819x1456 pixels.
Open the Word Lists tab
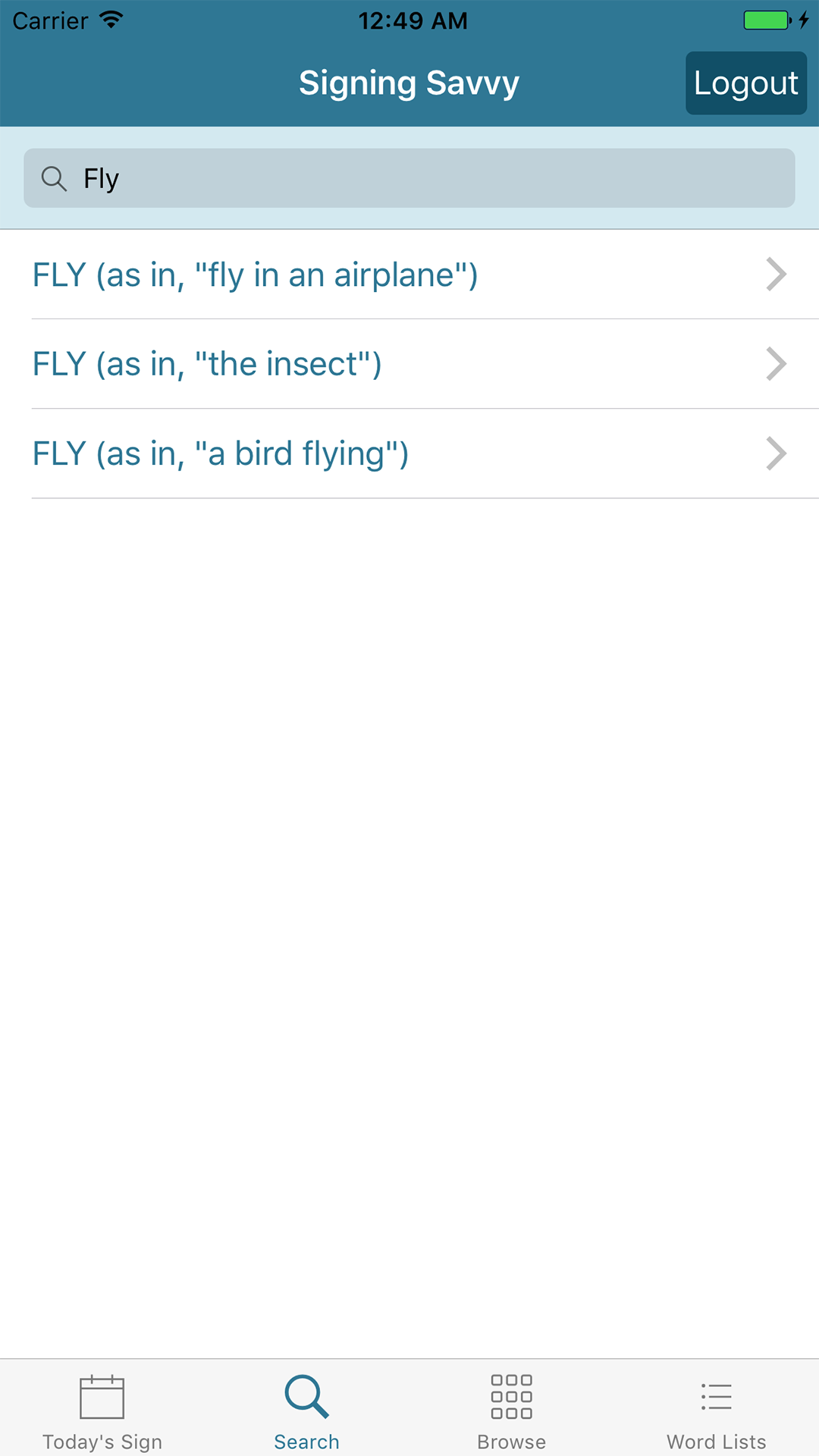click(x=716, y=1410)
